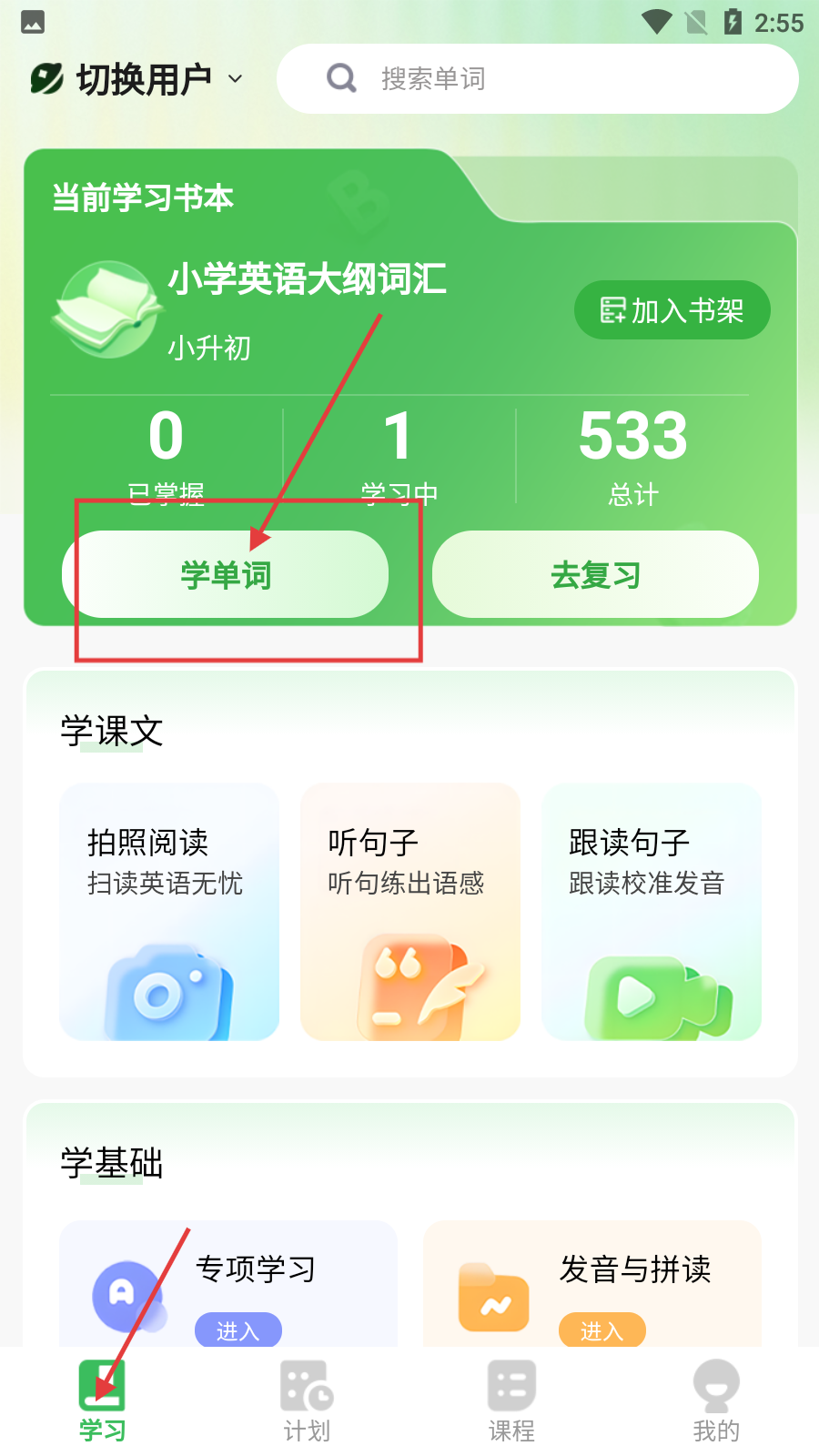
Task: Switch to the 课程 tab
Action: [x=511, y=1401]
